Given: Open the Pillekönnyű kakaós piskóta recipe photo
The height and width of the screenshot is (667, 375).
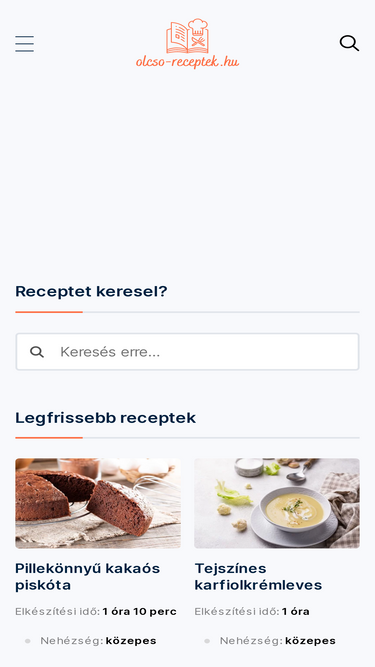Looking at the screenshot, I should [x=98, y=503].
